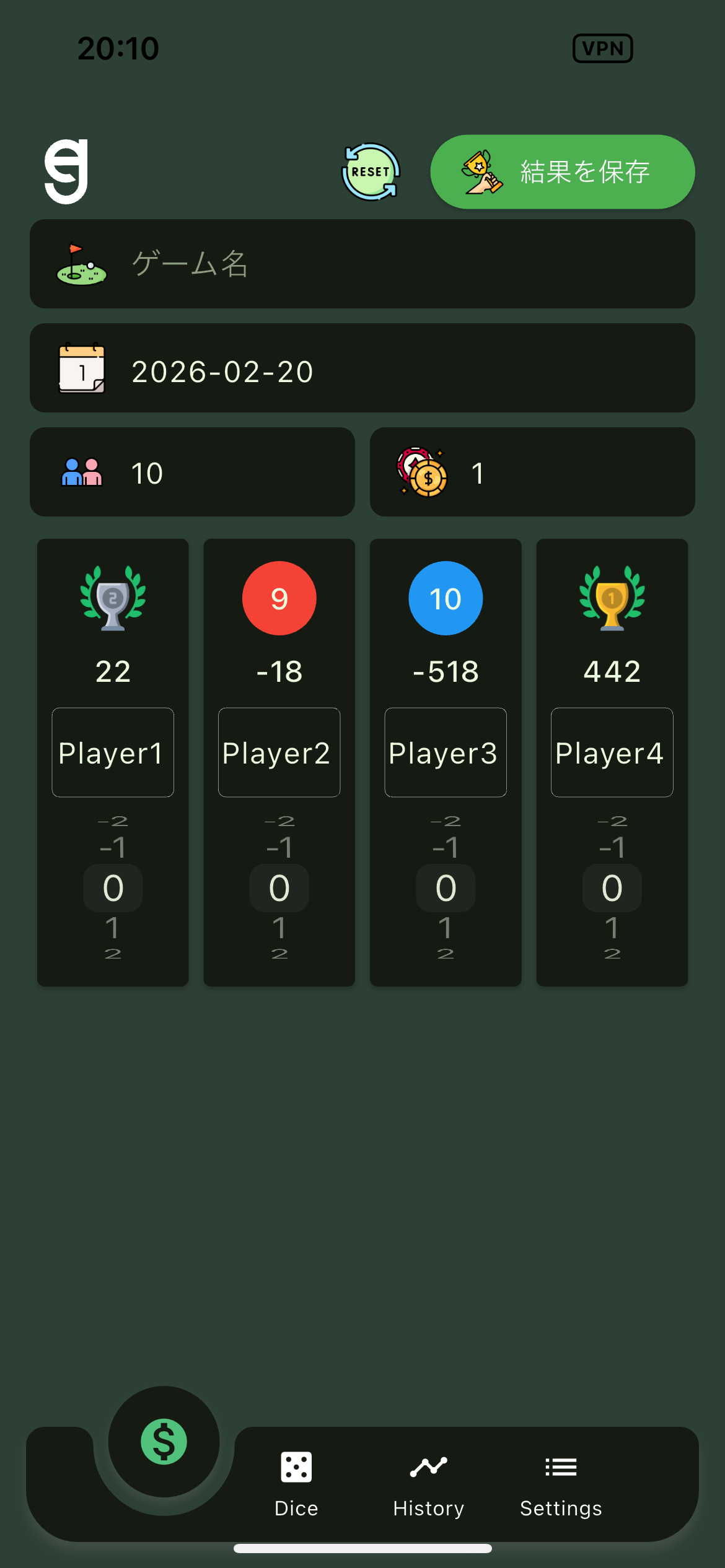Select 1 on Player3's score wheel
This screenshot has width=725, height=1568.
pyautogui.click(x=446, y=928)
